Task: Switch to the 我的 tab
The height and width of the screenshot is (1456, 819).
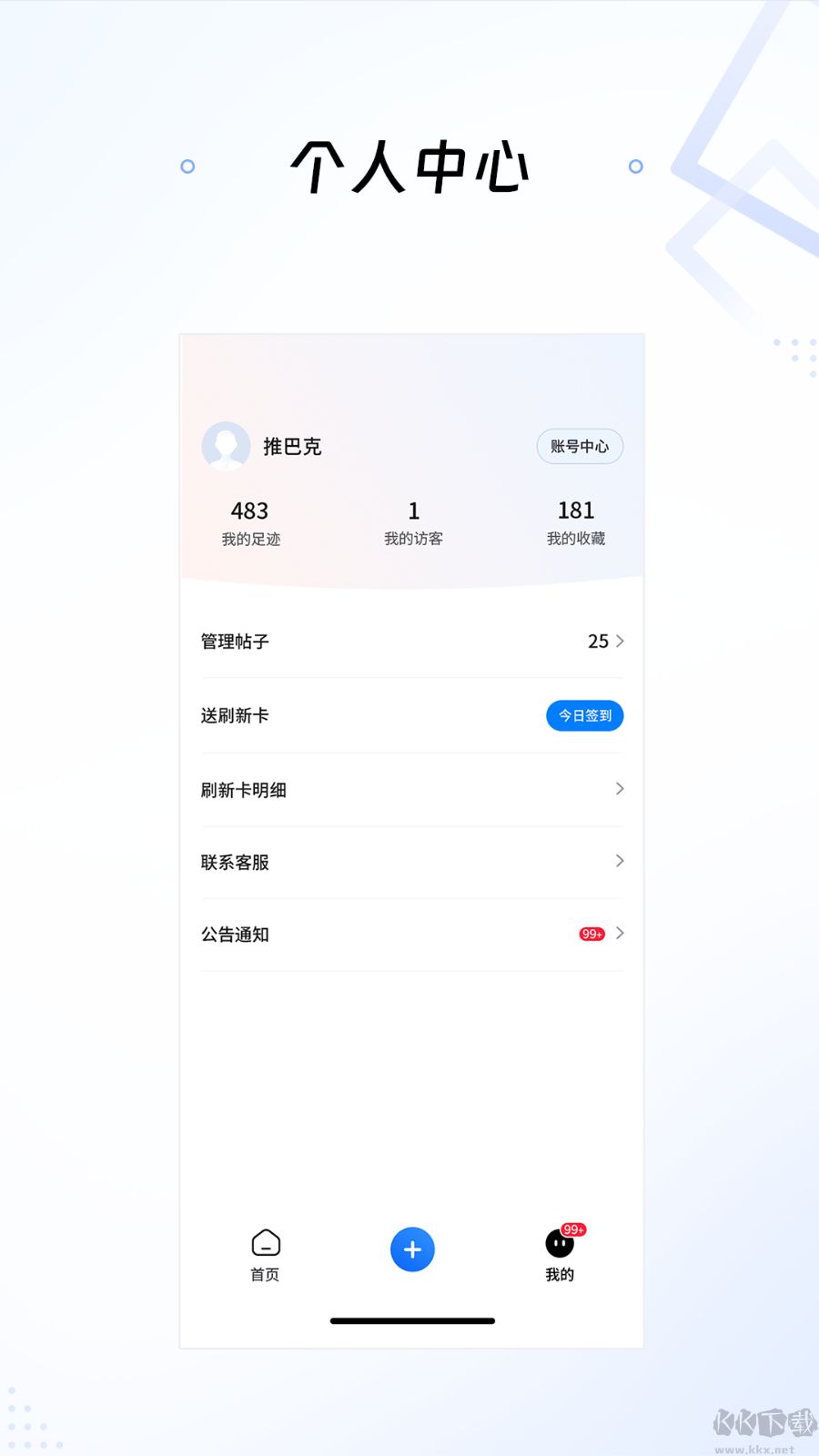Action: click(559, 1254)
